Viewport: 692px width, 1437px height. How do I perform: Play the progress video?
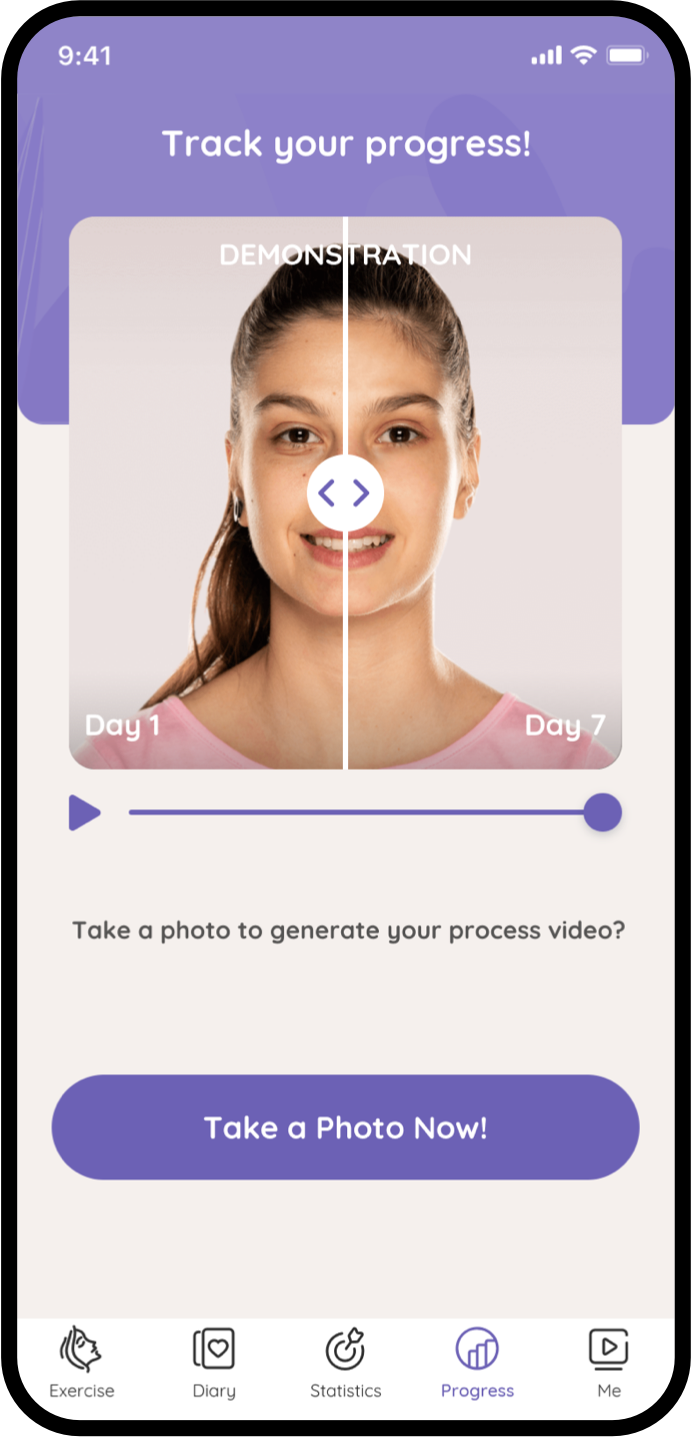[x=84, y=813]
